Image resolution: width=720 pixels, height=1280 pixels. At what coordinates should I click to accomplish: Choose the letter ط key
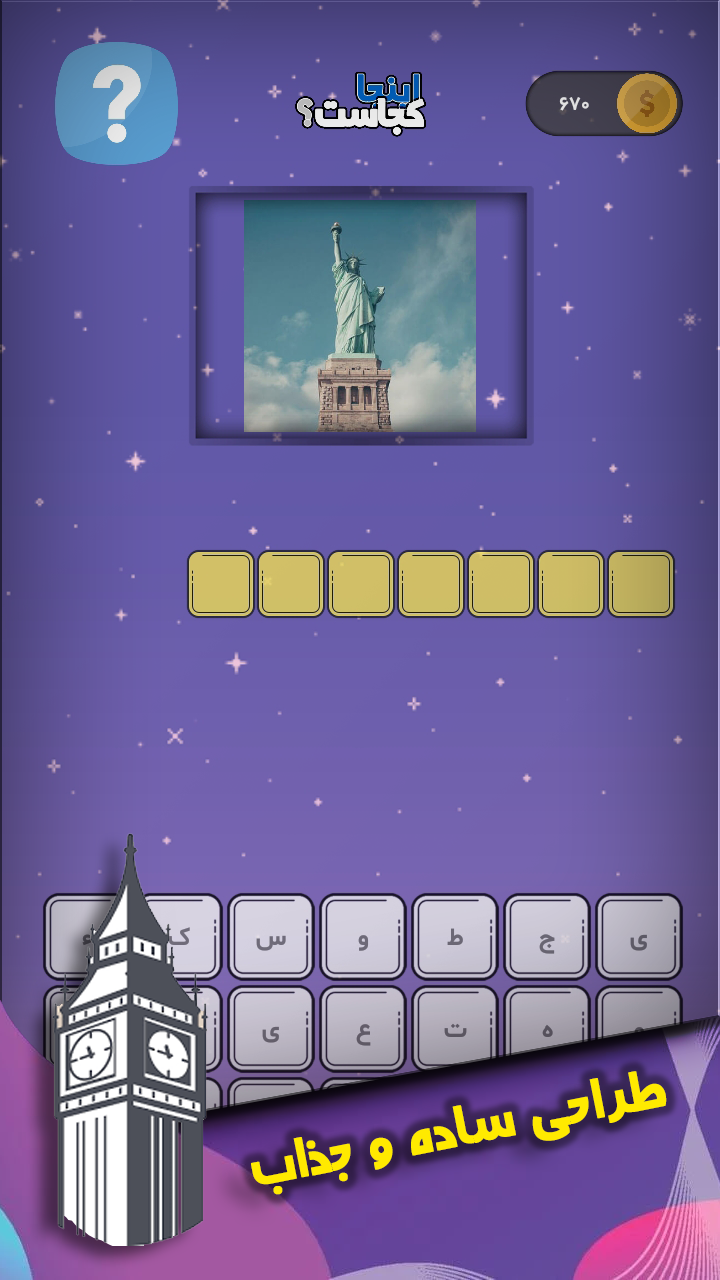pos(455,937)
